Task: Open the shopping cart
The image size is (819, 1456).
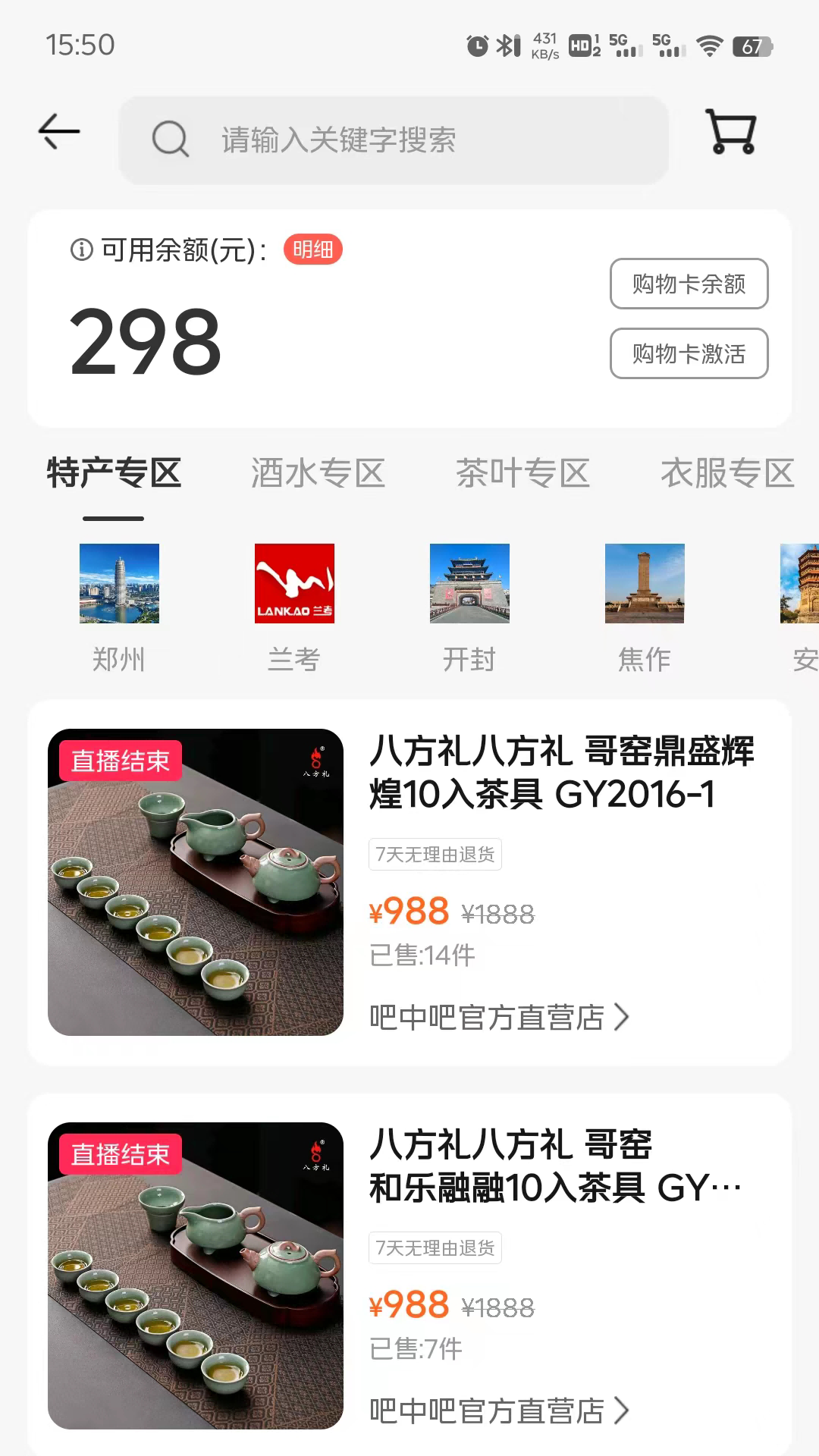Action: click(730, 136)
